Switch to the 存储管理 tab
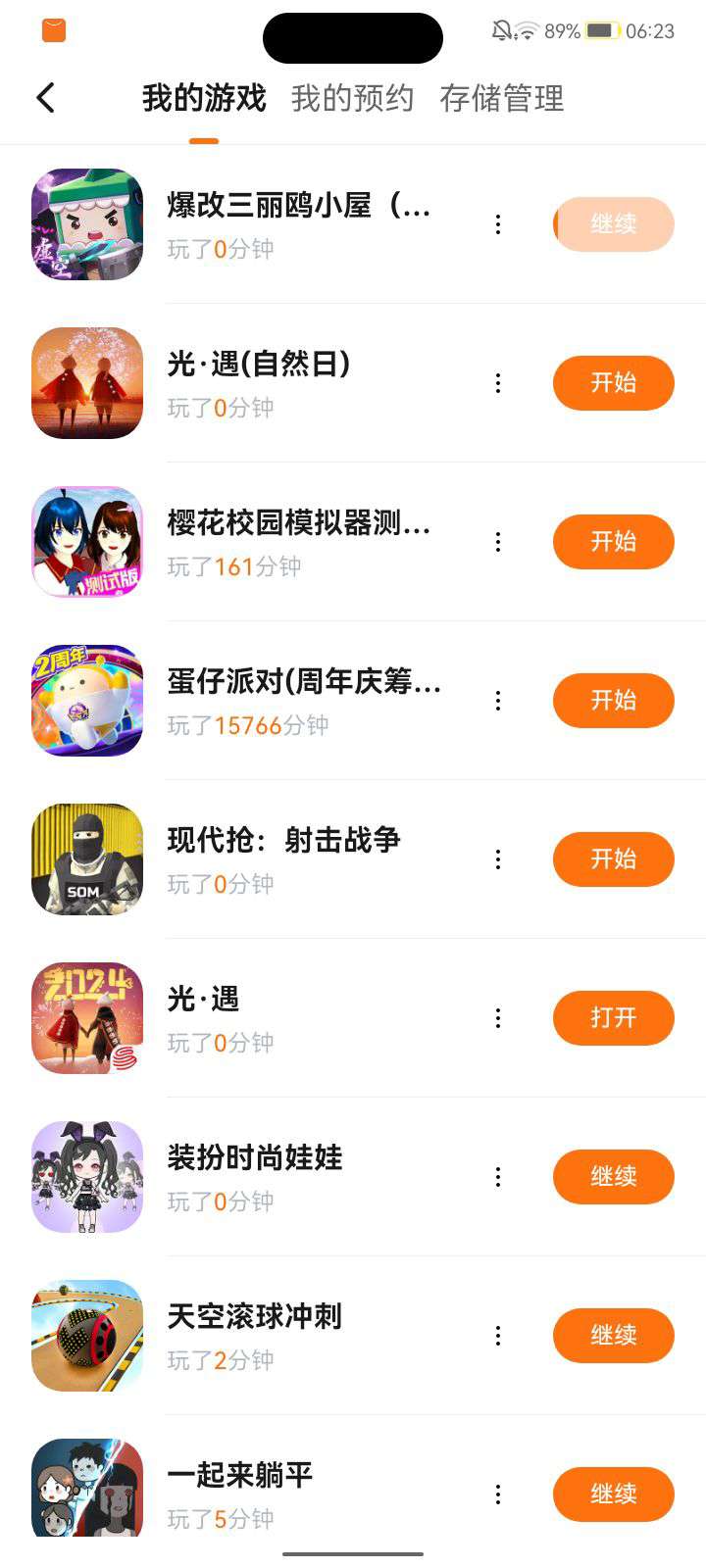706x1568 pixels. 501,98
